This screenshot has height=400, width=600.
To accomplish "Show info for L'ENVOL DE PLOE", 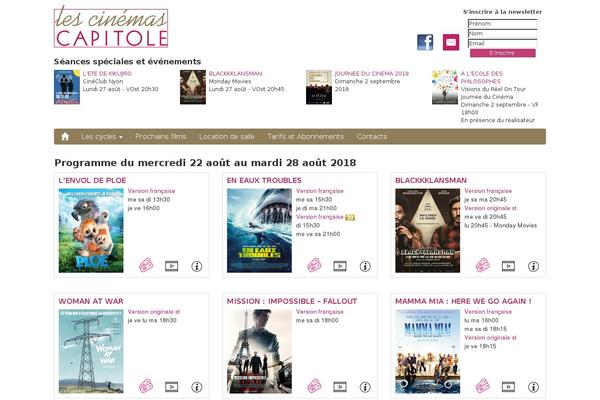I will [196, 266].
